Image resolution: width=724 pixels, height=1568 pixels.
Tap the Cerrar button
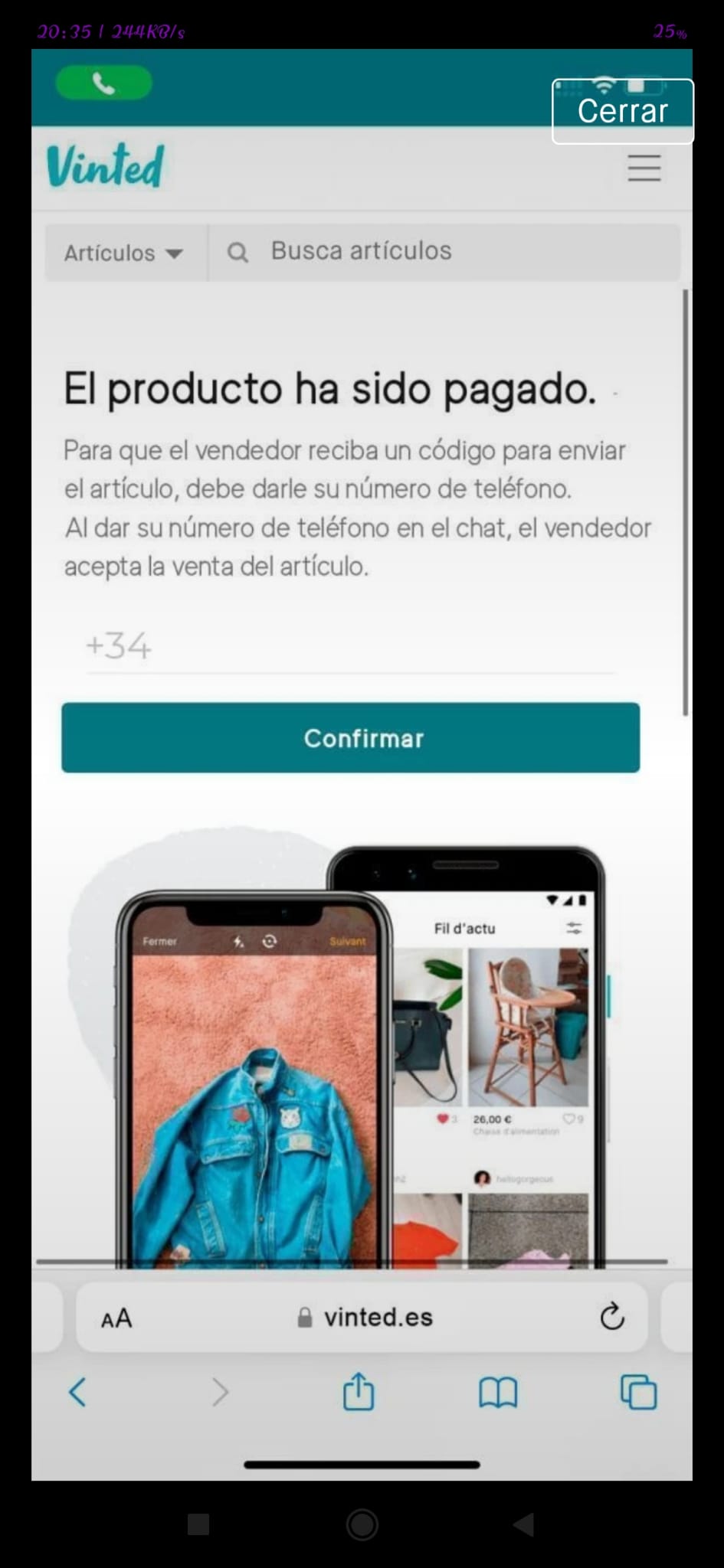[622, 112]
